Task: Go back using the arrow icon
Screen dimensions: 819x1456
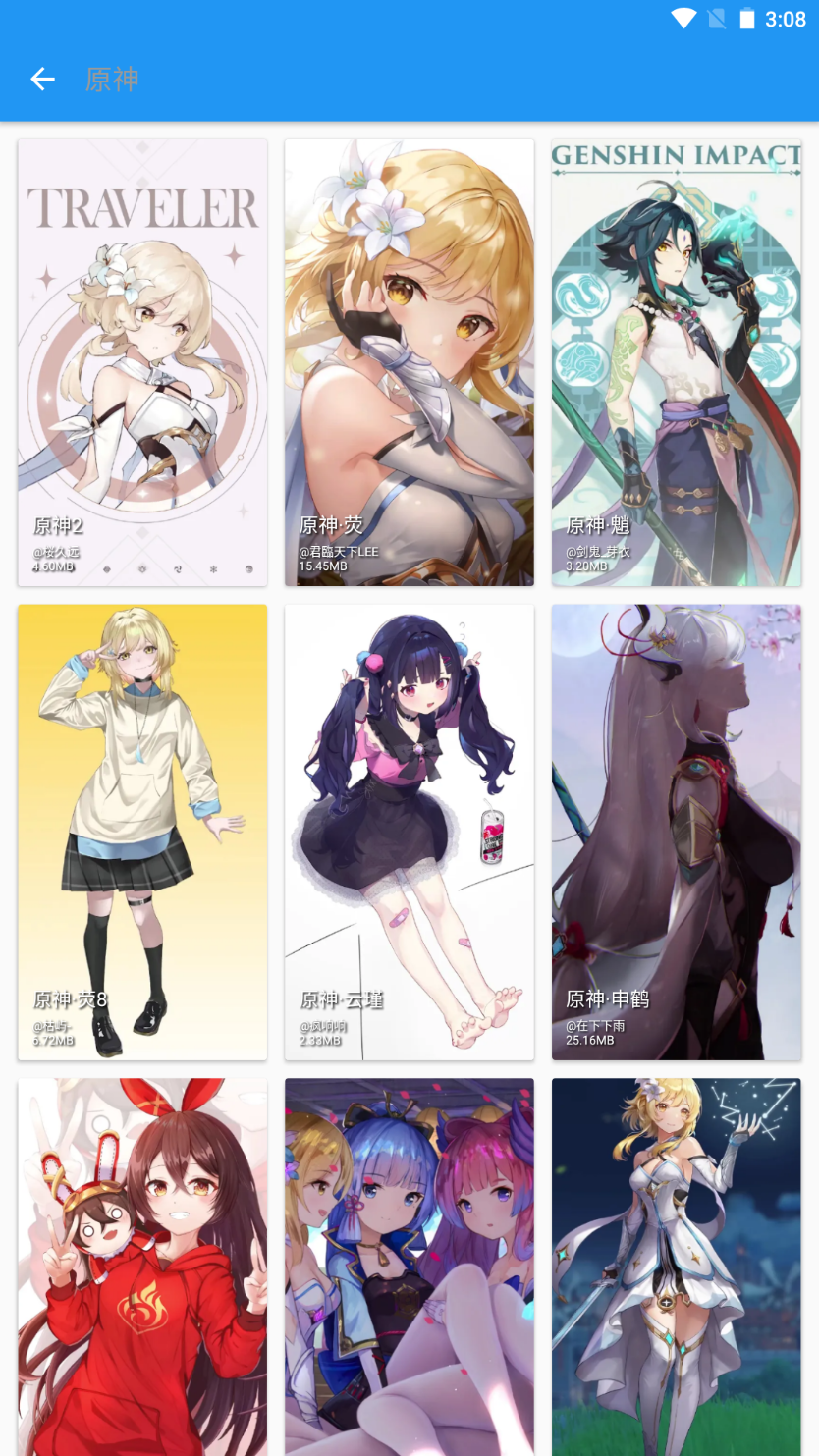Action: point(42,80)
